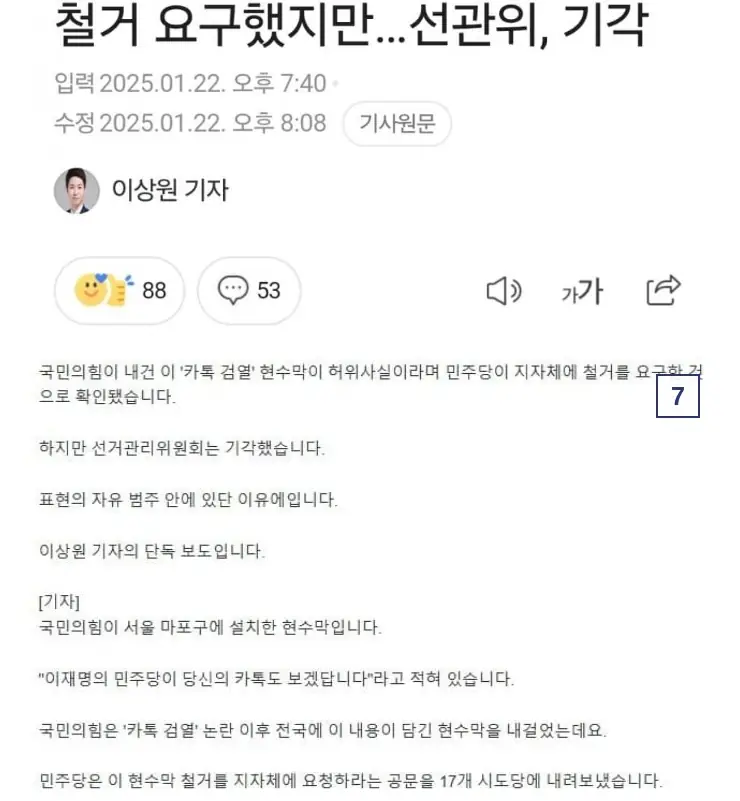
Task: Listen to the article with the speaker icon
Action: 503,291
